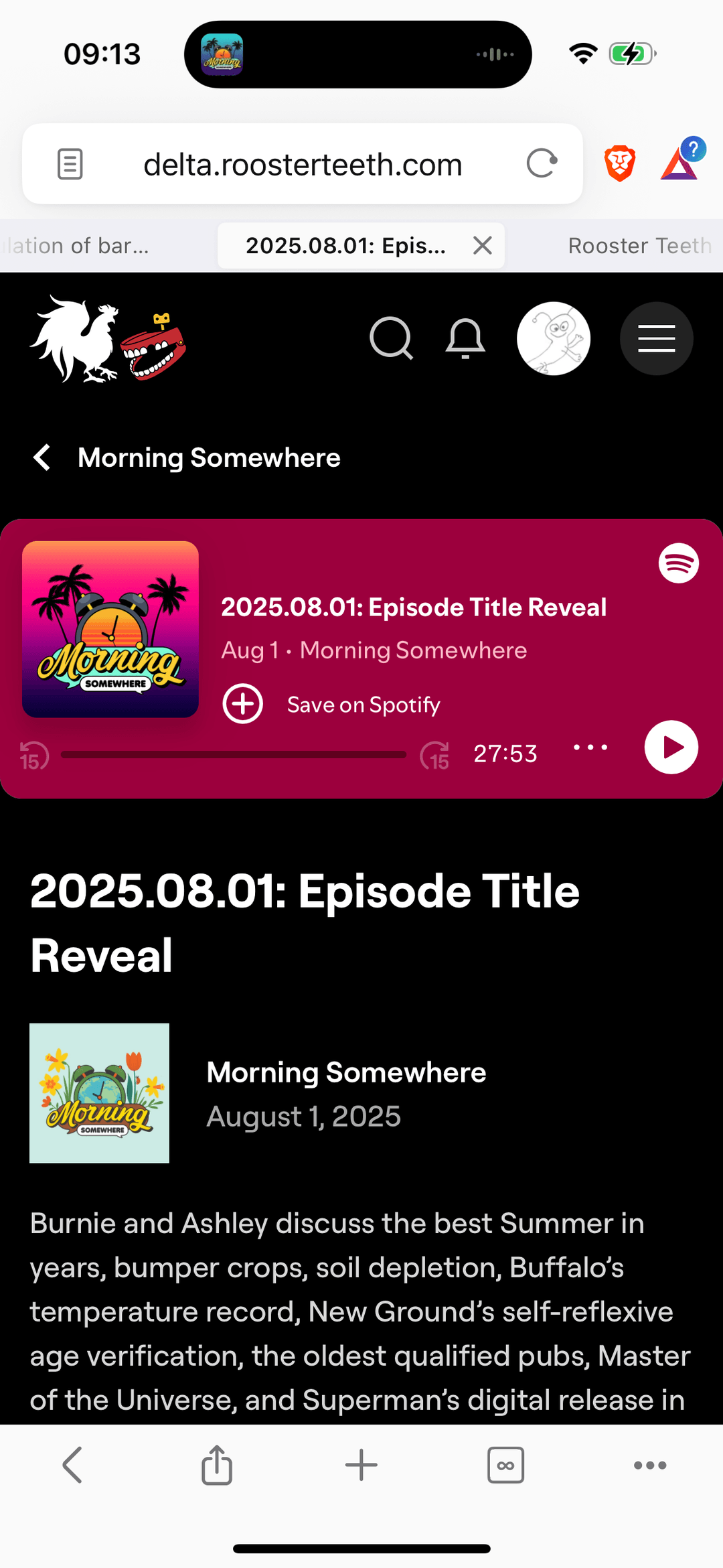Rewind 15 seconds in the player

(x=34, y=756)
